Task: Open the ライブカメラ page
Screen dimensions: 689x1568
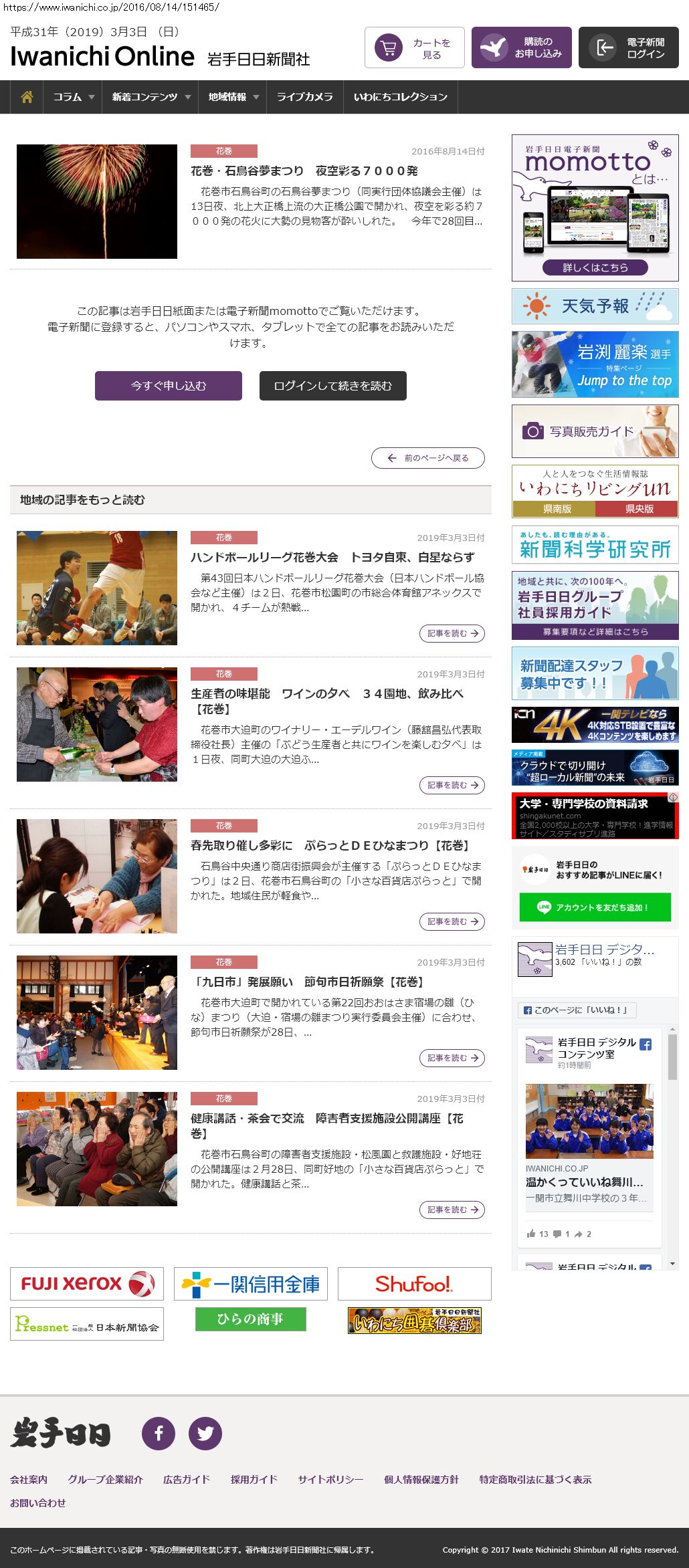Action: click(x=305, y=97)
